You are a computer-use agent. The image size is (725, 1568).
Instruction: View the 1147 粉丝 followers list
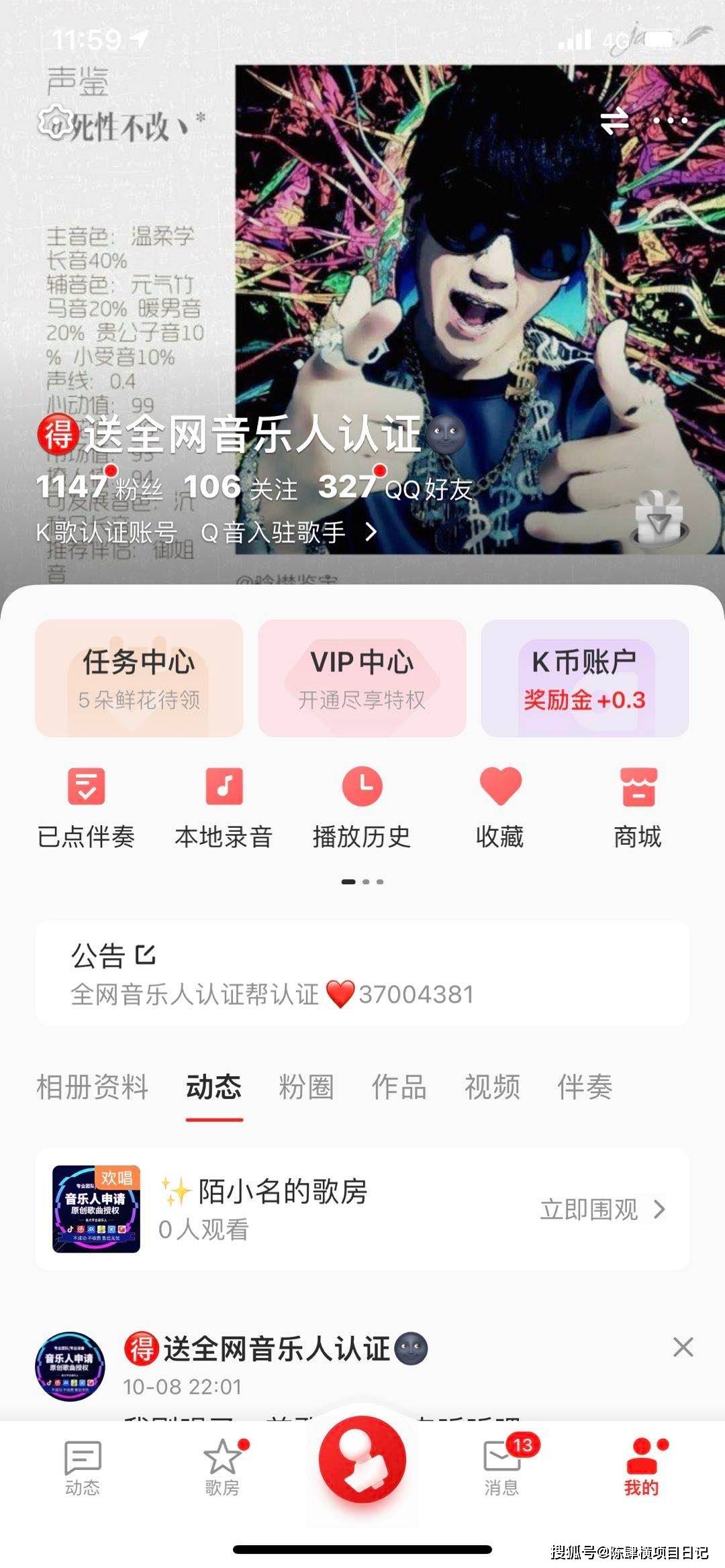tap(99, 487)
